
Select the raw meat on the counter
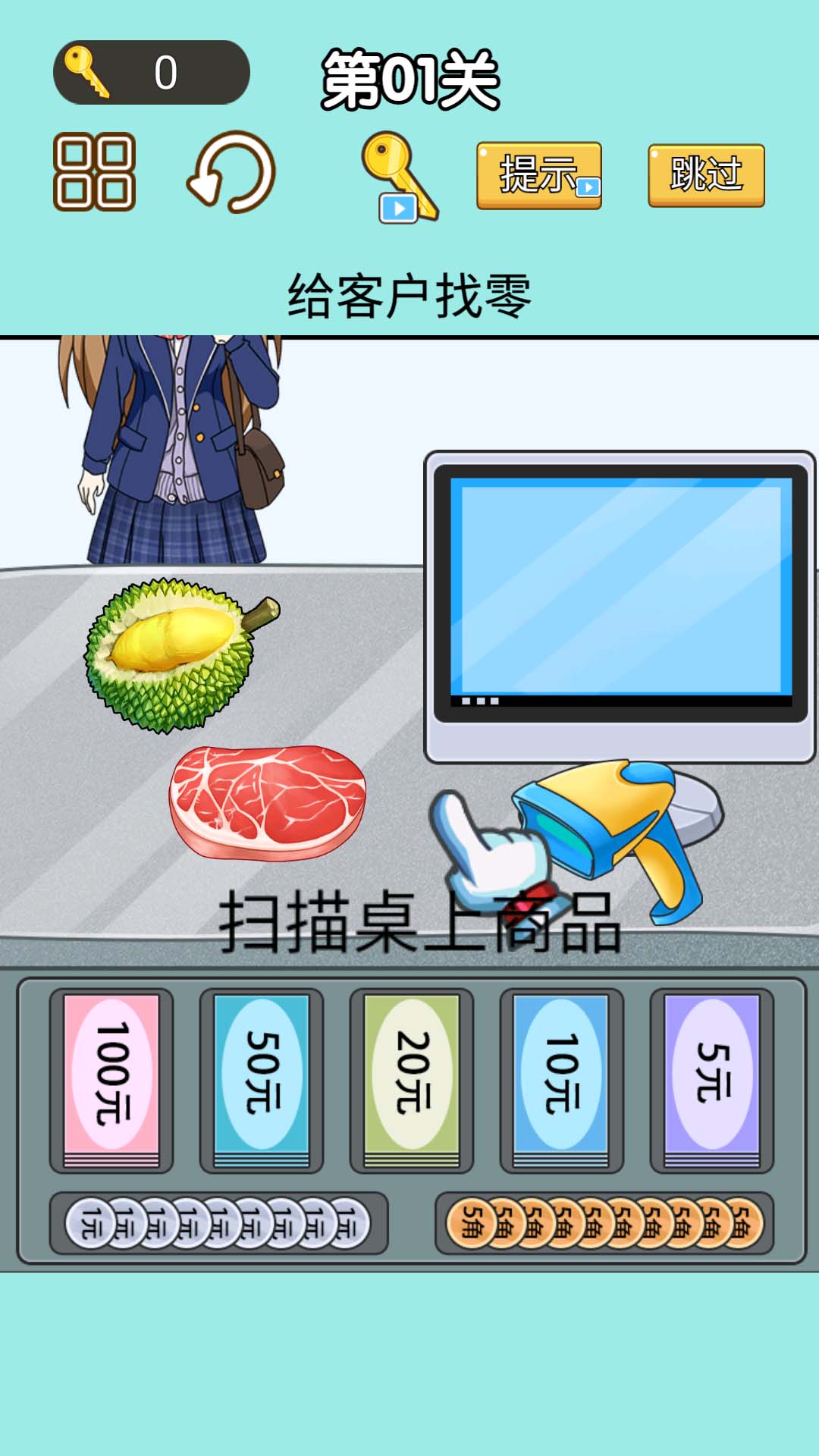(267, 802)
